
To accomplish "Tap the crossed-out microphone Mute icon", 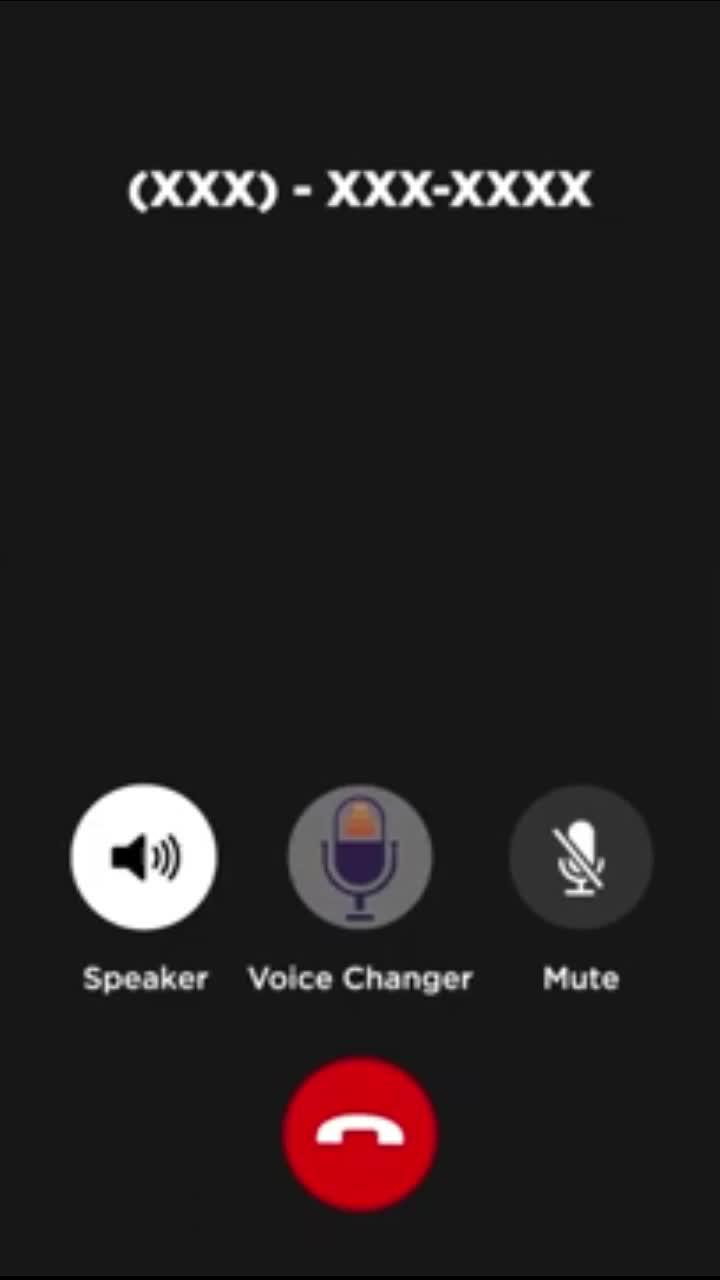I will 580,856.
